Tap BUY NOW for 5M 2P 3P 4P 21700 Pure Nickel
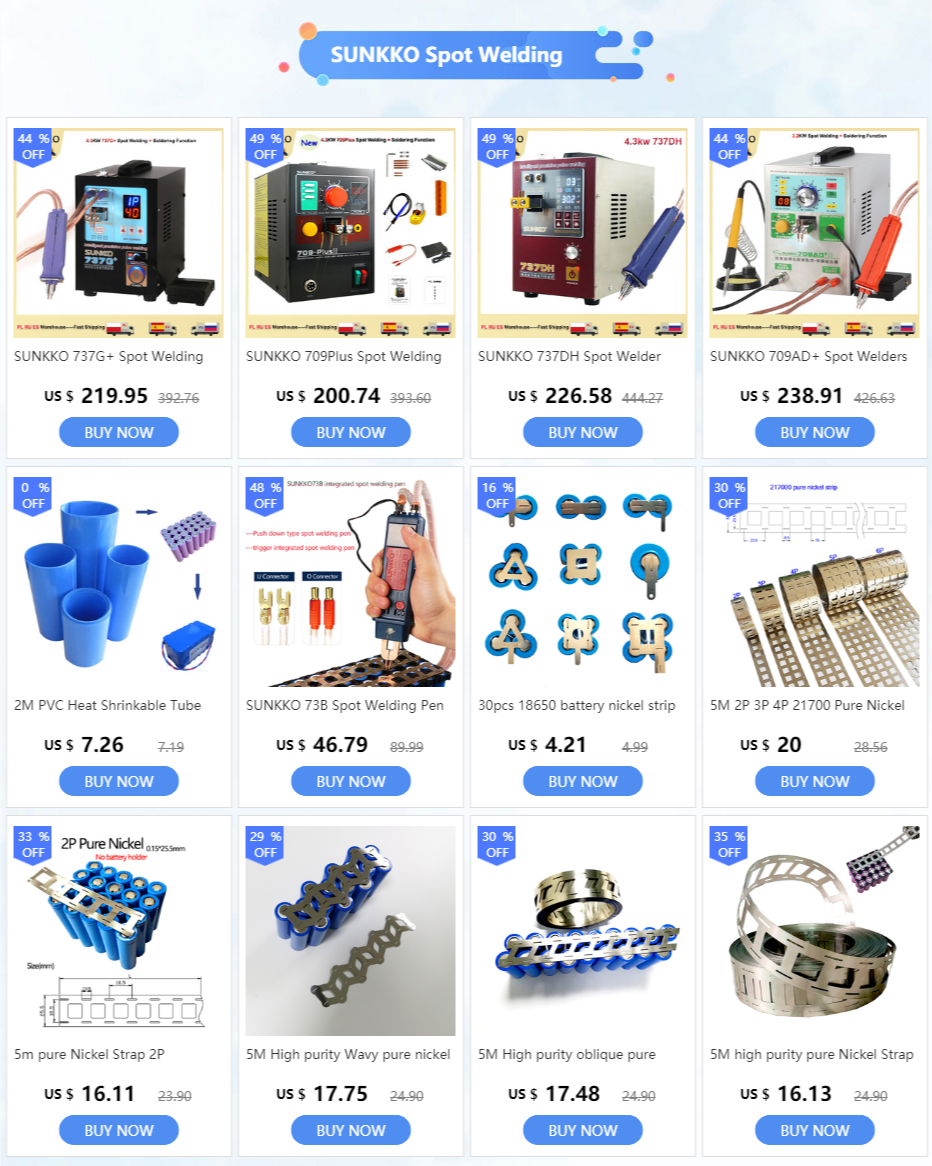Screen dimensions: 932x1166 (x=814, y=781)
